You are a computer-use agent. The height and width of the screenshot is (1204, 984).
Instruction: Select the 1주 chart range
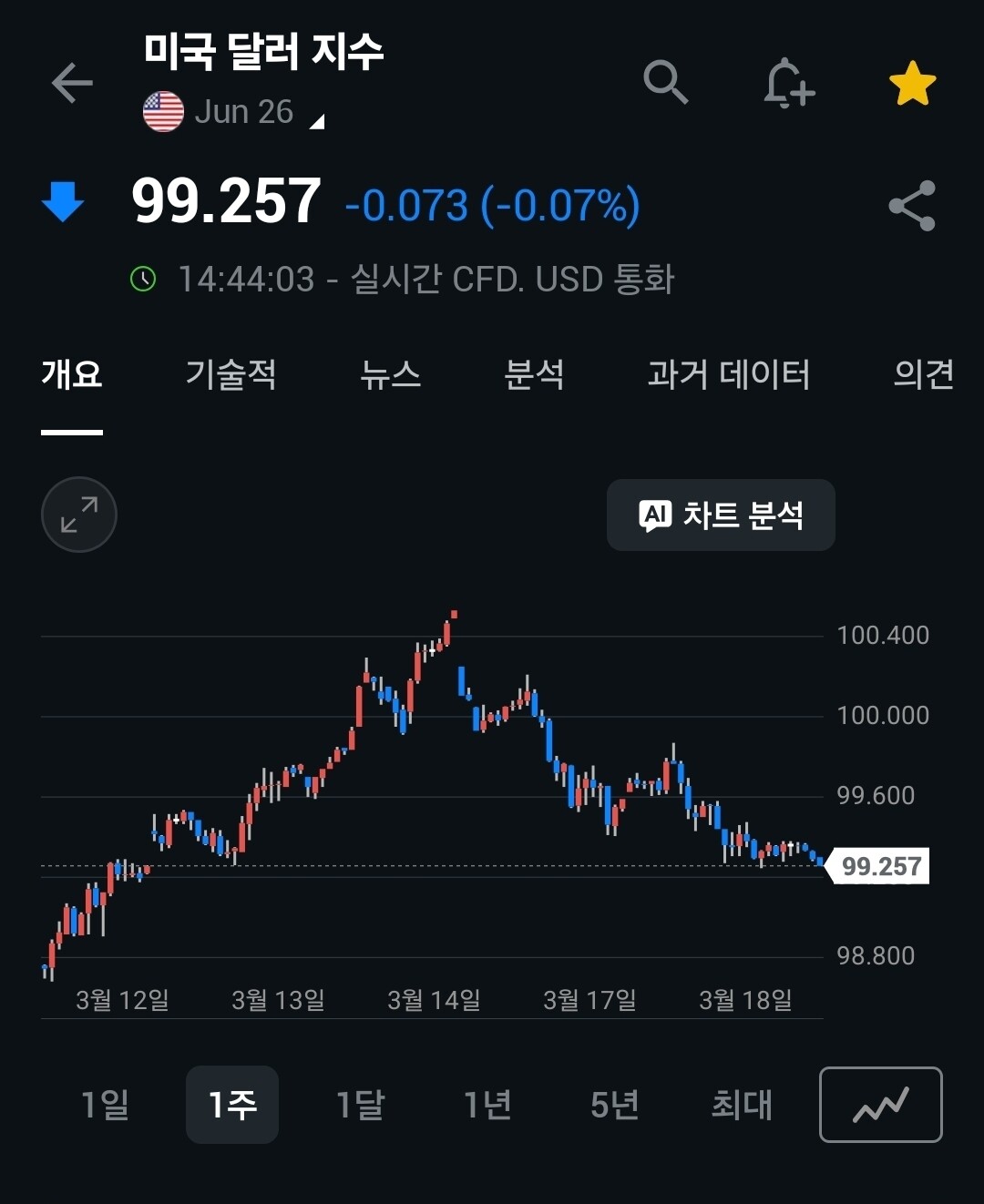232,1105
